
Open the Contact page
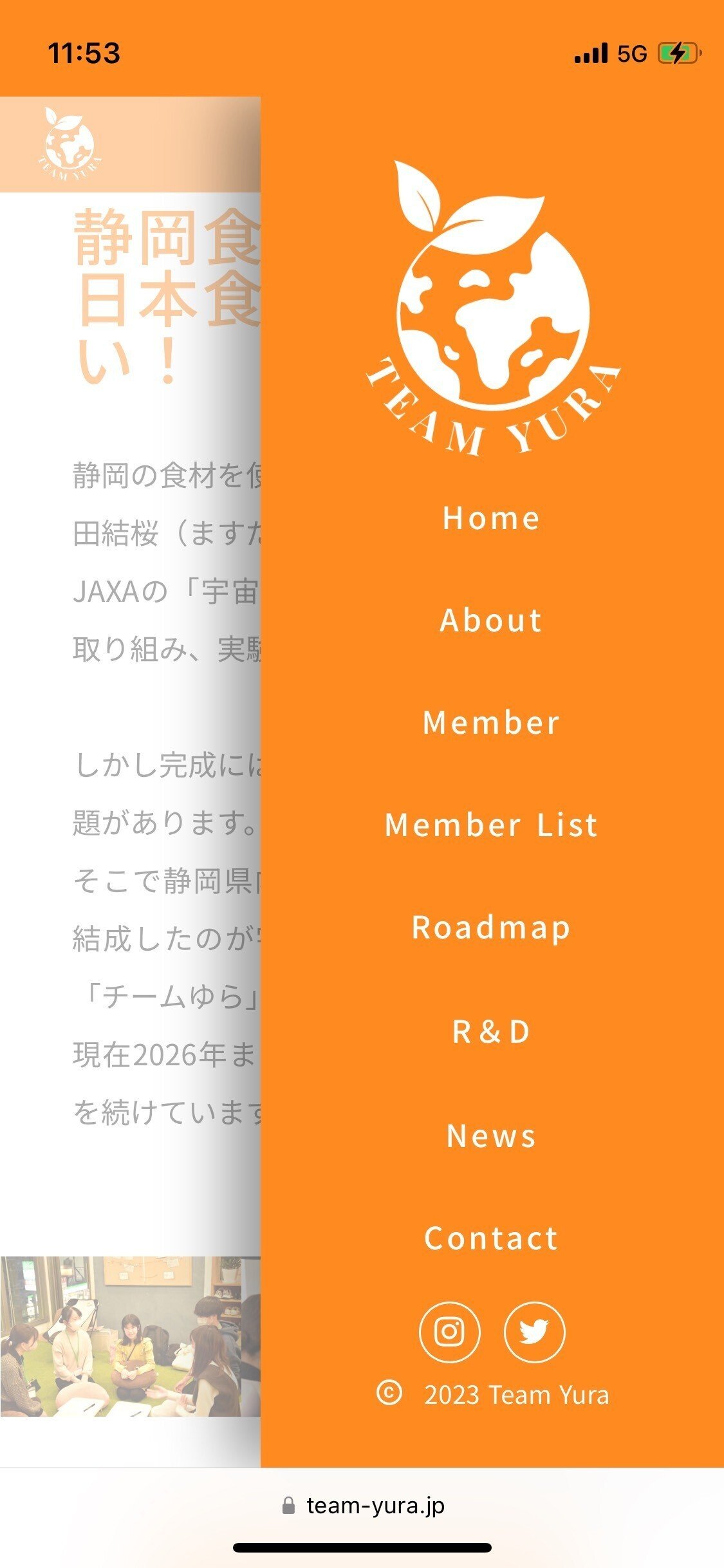coord(492,1238)
